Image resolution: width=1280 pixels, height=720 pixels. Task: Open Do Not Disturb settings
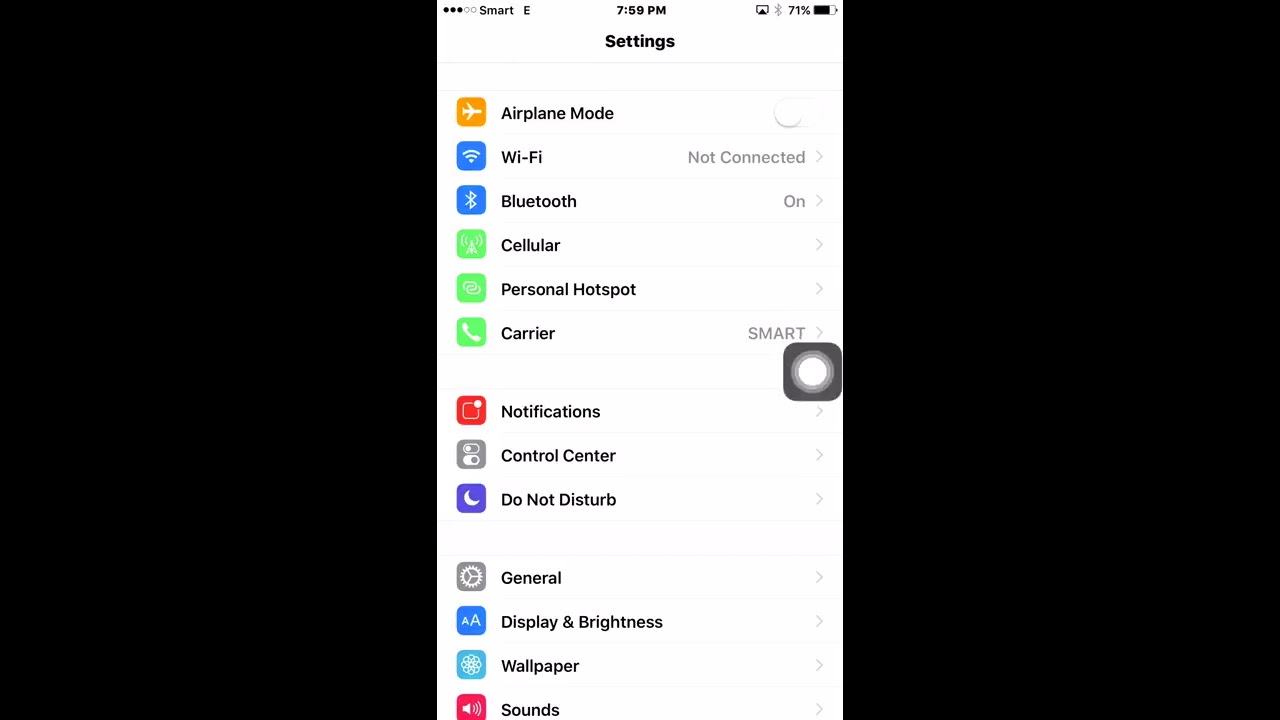click(640, 499)
